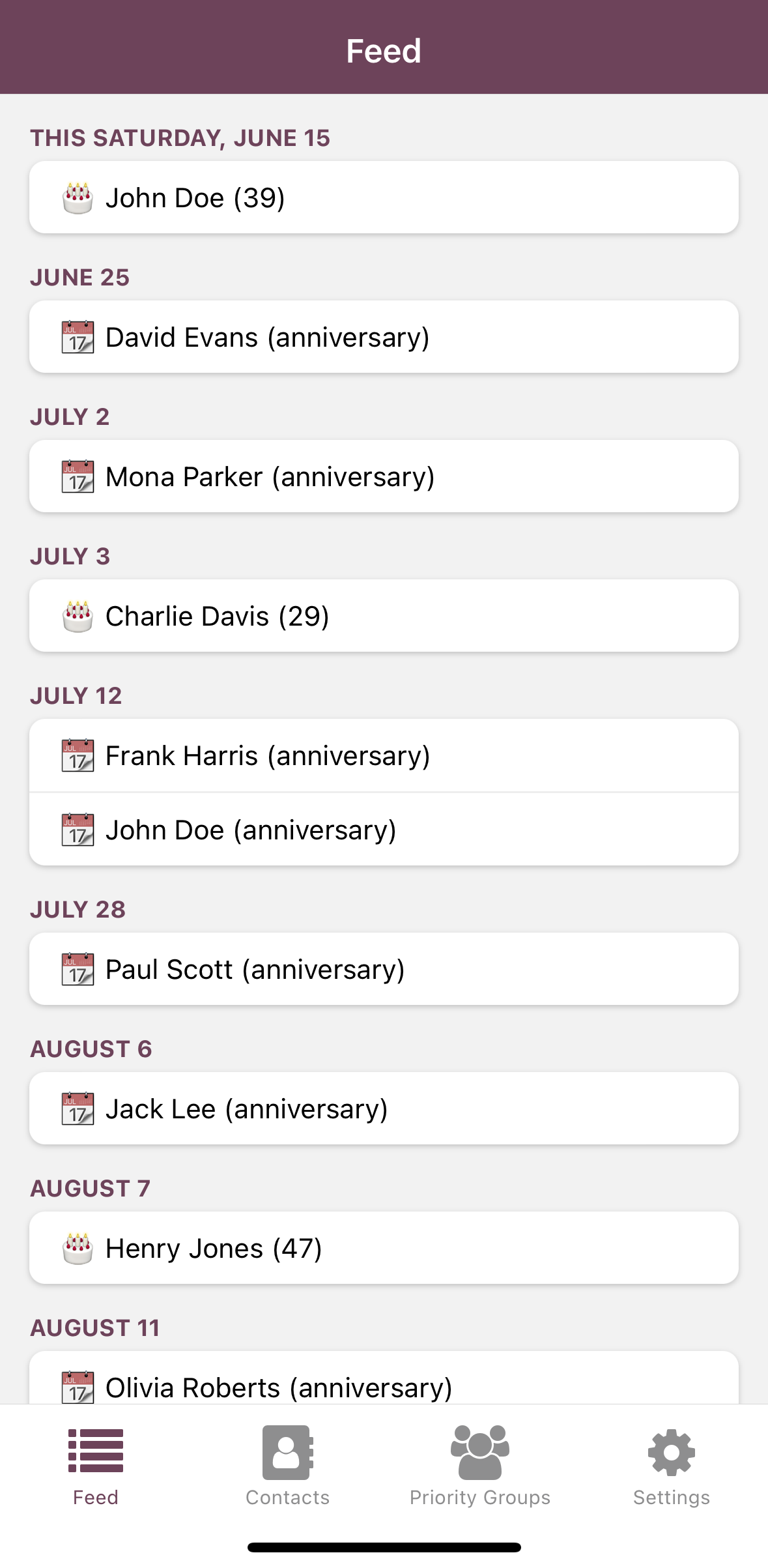Open David Evans anniversary entry

(384, 337)
